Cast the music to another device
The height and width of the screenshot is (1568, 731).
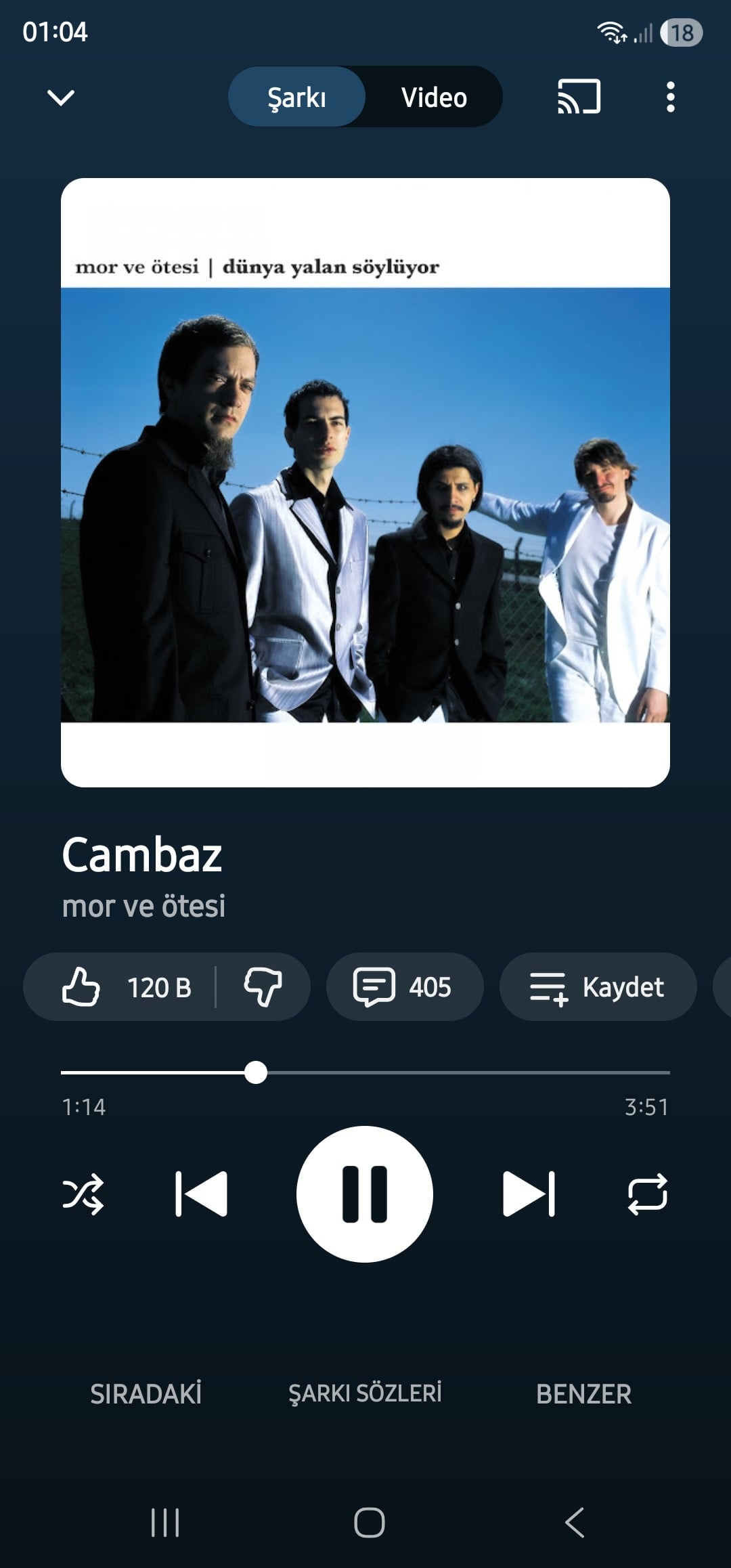pos(579,97)
